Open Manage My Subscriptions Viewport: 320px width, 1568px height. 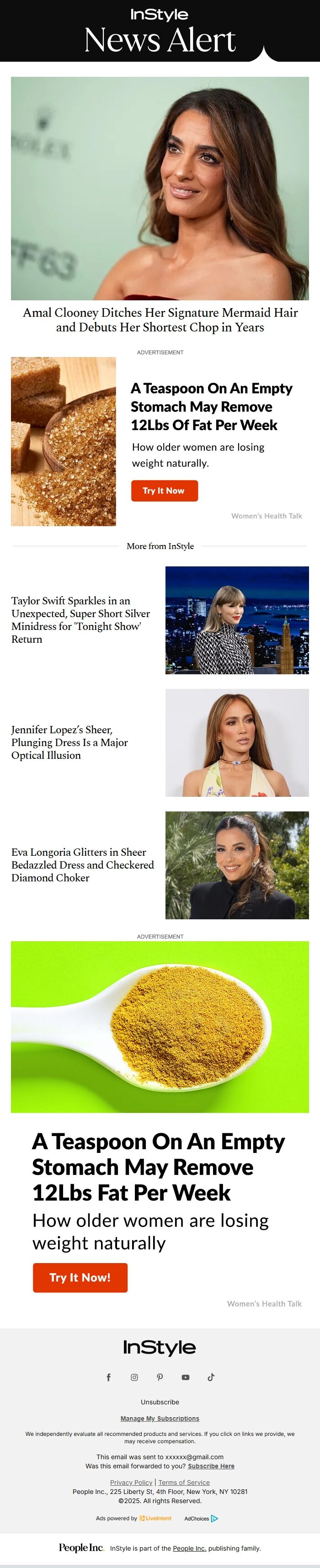click(x=160, y=1418)
